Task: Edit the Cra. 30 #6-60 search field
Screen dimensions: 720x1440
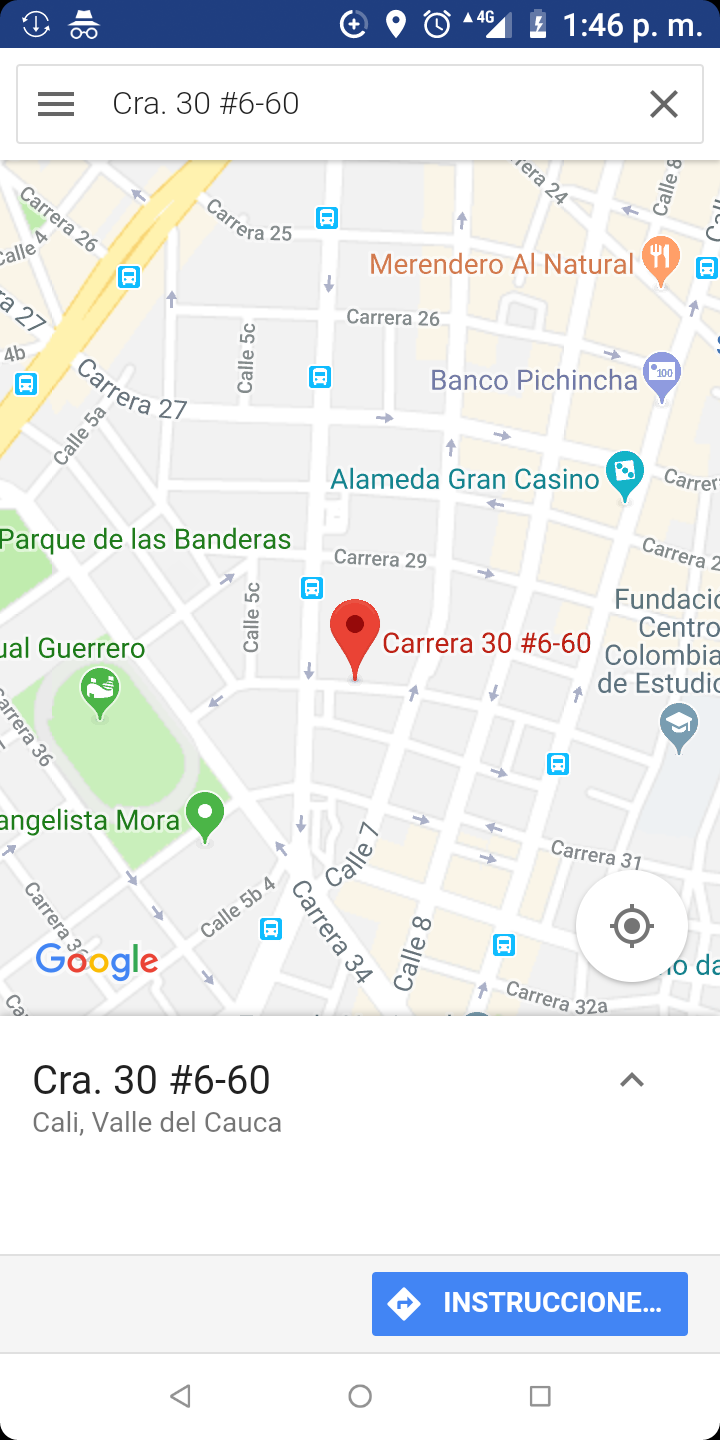Action: point(360,104)
